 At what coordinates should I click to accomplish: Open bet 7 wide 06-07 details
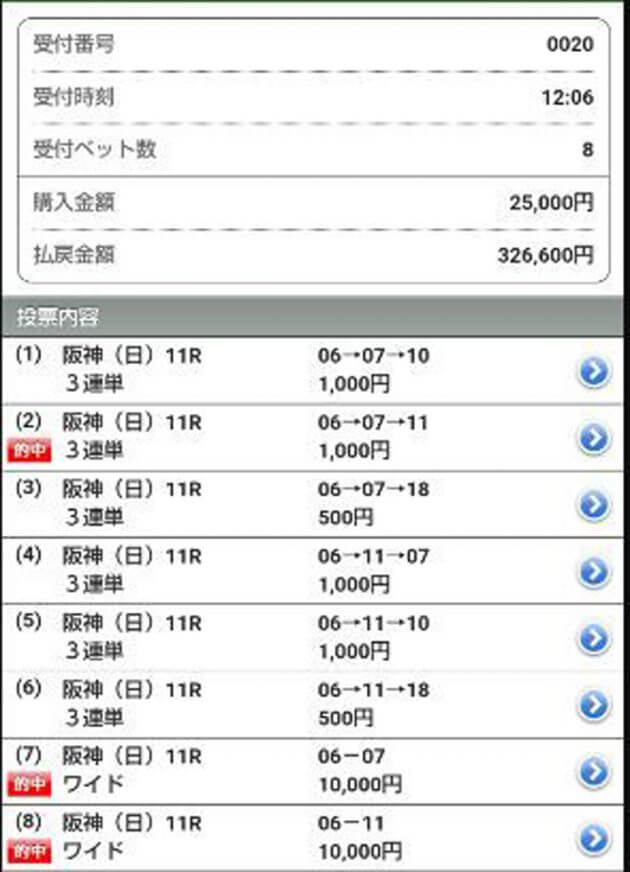[x=594, y=771]
